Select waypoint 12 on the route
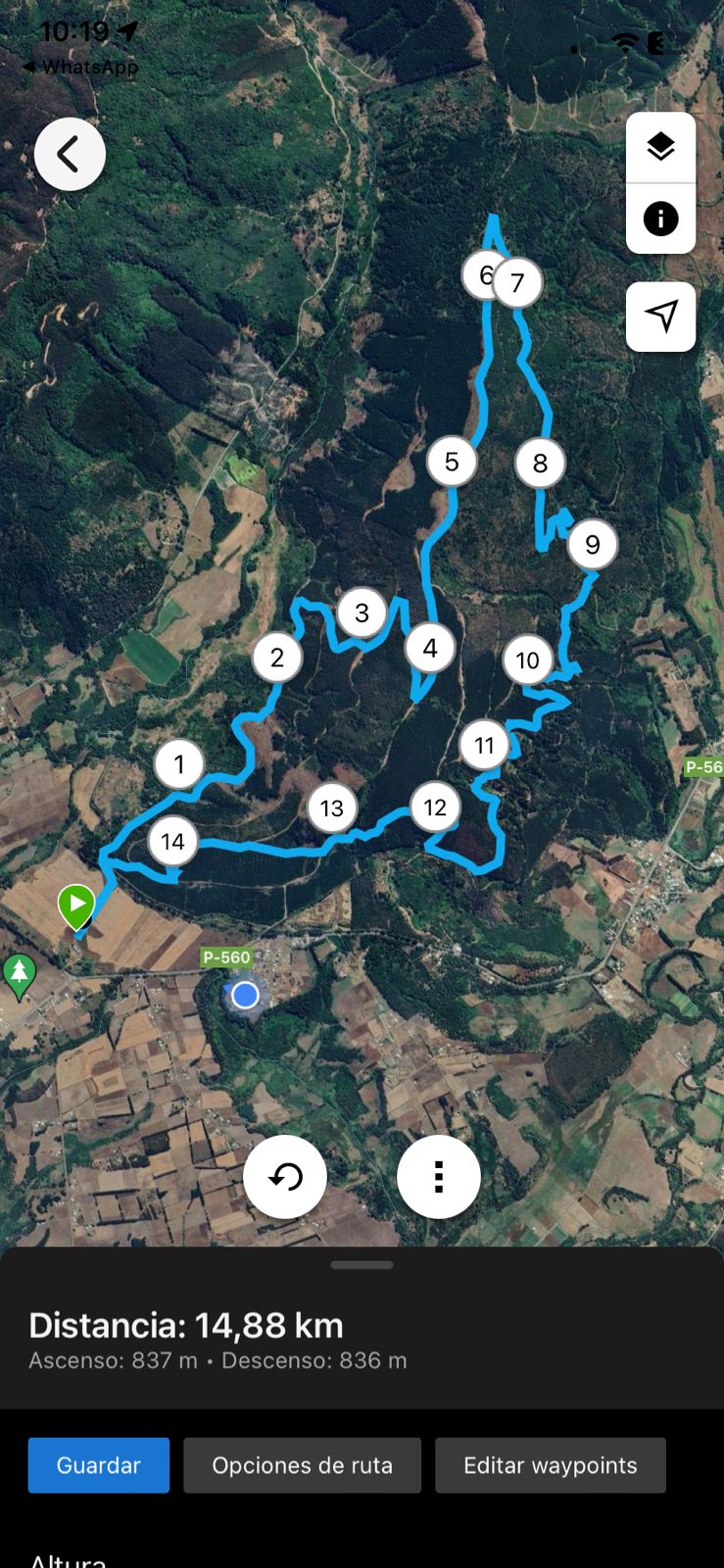Screen dimensions: 724x1568 pos(435,807)
